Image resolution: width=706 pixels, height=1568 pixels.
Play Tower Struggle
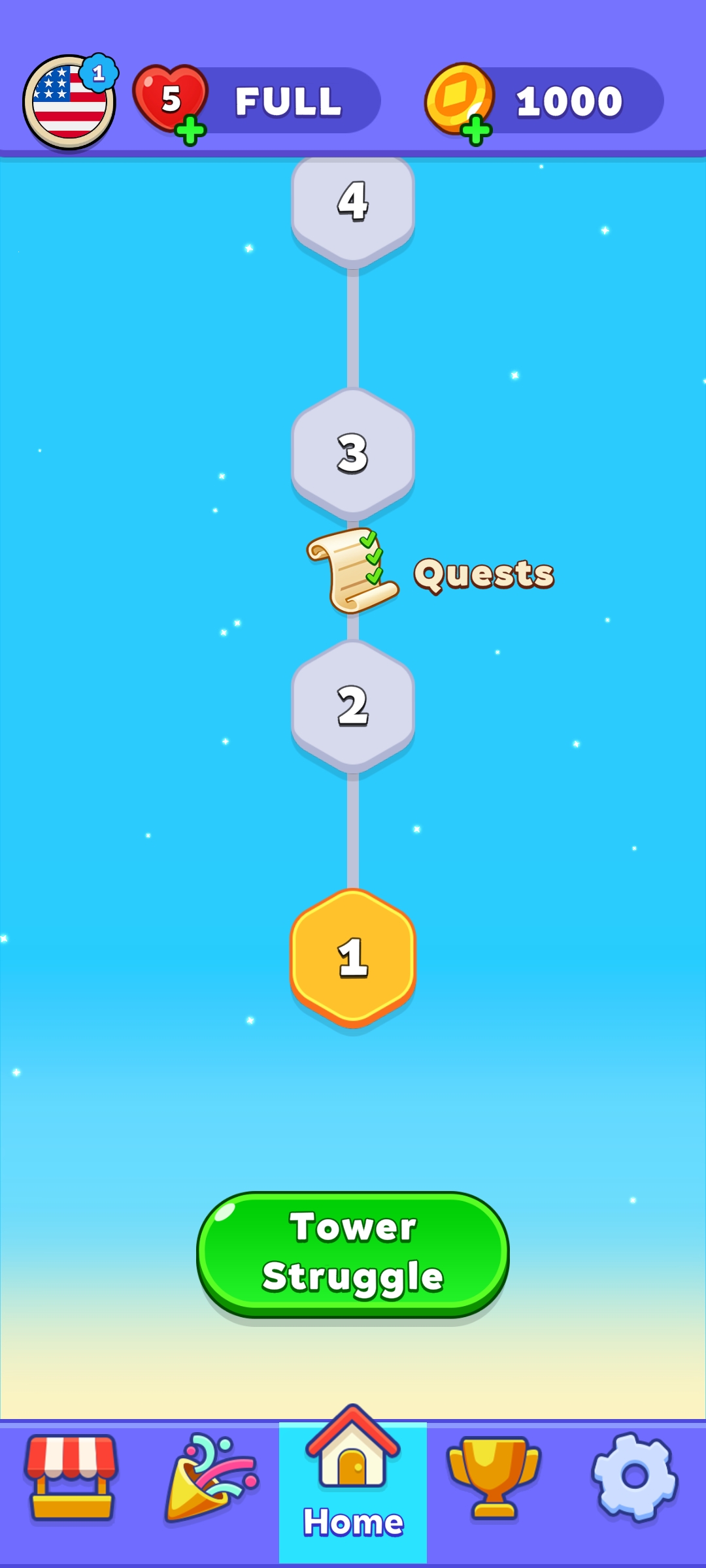click(353, 1253)
